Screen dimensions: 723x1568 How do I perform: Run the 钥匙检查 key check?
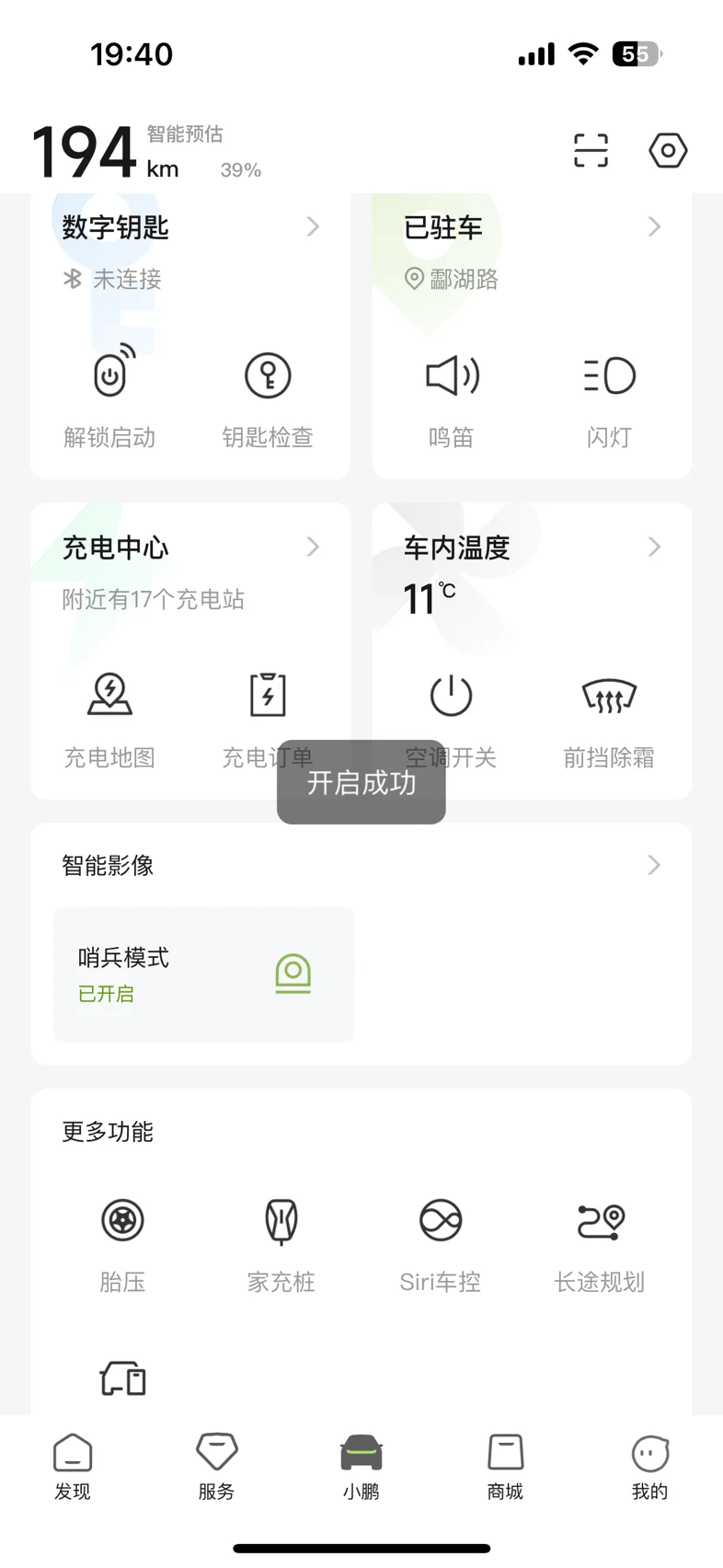(268, 396)
